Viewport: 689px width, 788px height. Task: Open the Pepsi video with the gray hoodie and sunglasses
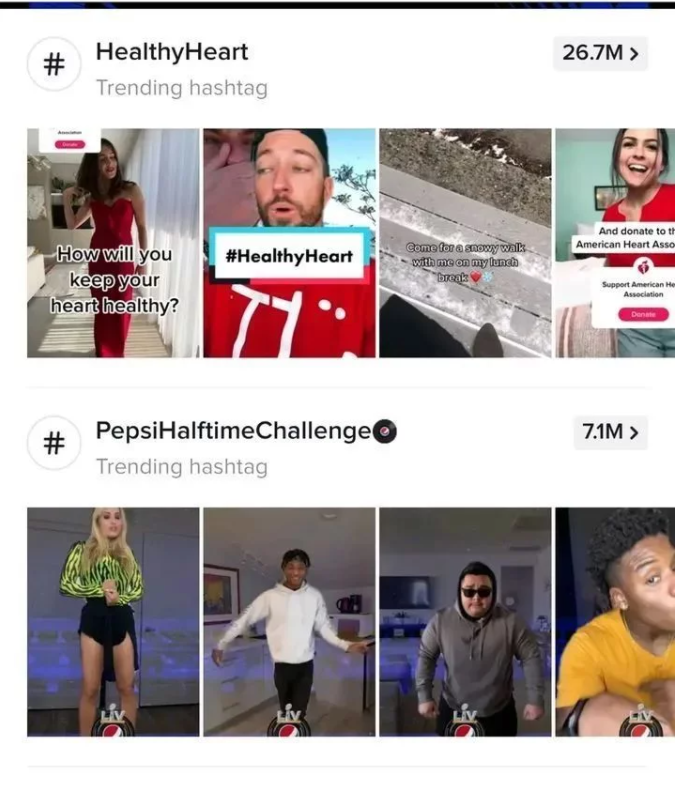[465, 621]
